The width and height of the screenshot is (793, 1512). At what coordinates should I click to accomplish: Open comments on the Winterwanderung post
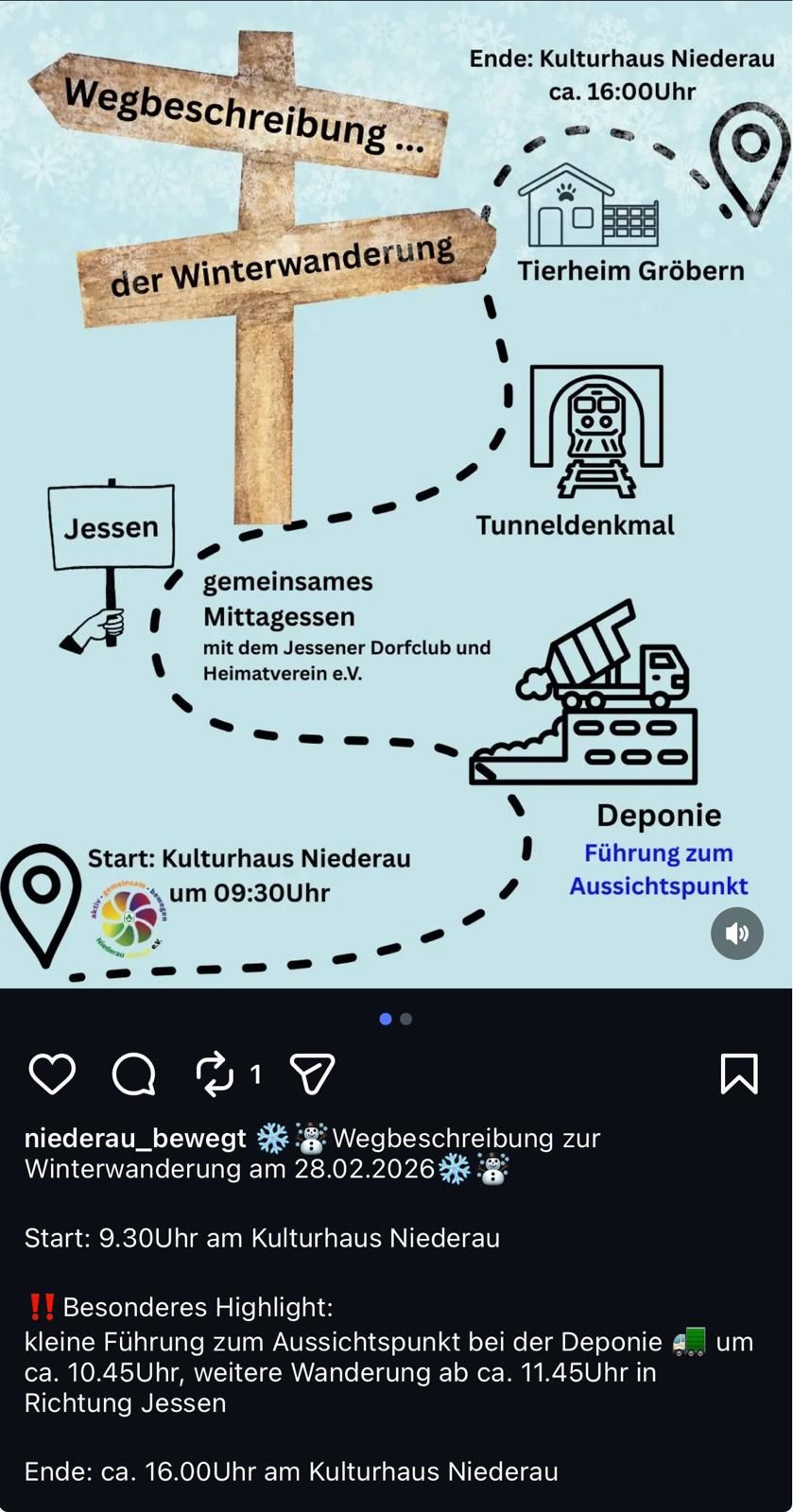point(134,1074)
